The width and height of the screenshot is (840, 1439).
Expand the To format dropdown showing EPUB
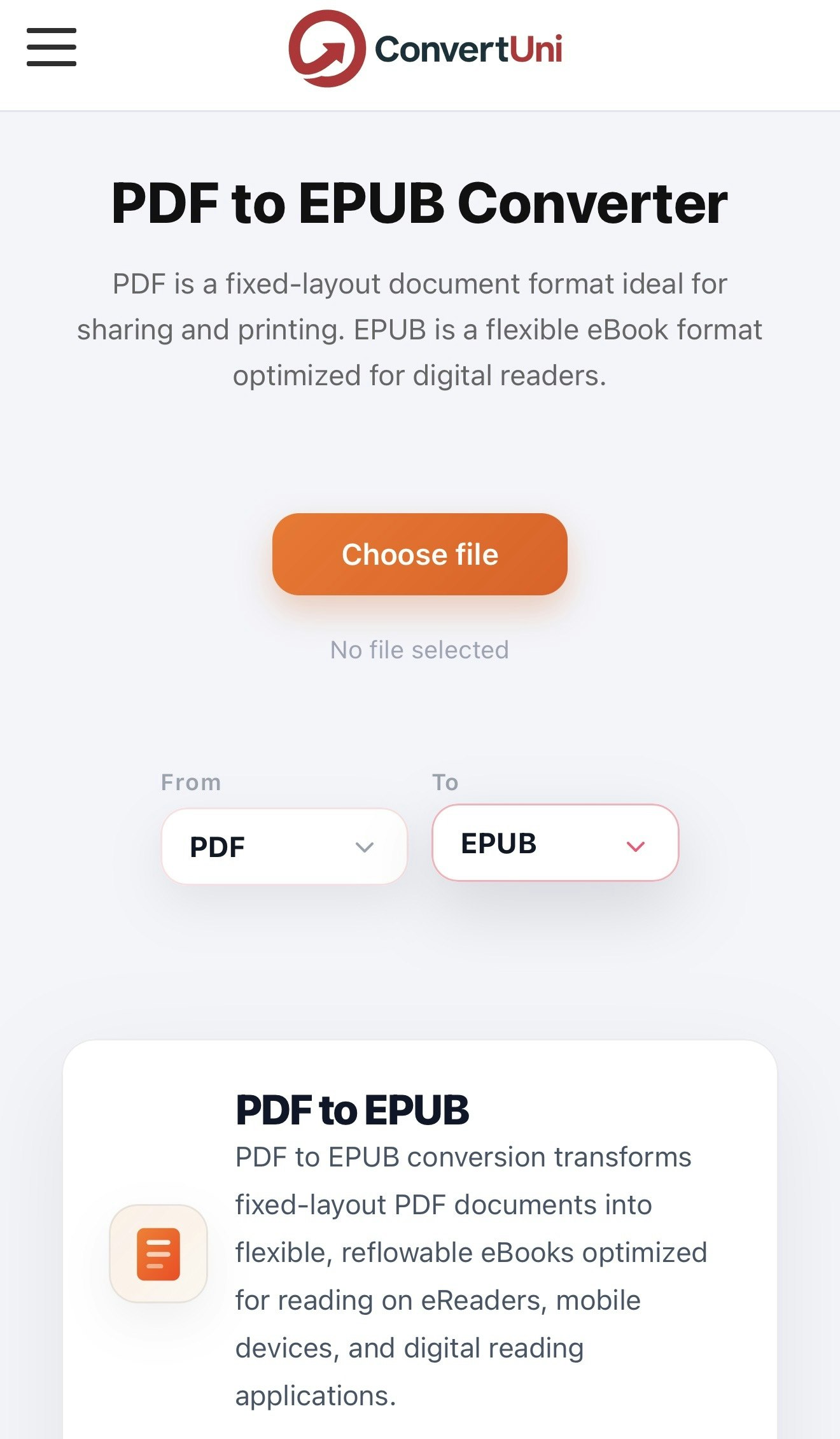[x=555, y=843]
